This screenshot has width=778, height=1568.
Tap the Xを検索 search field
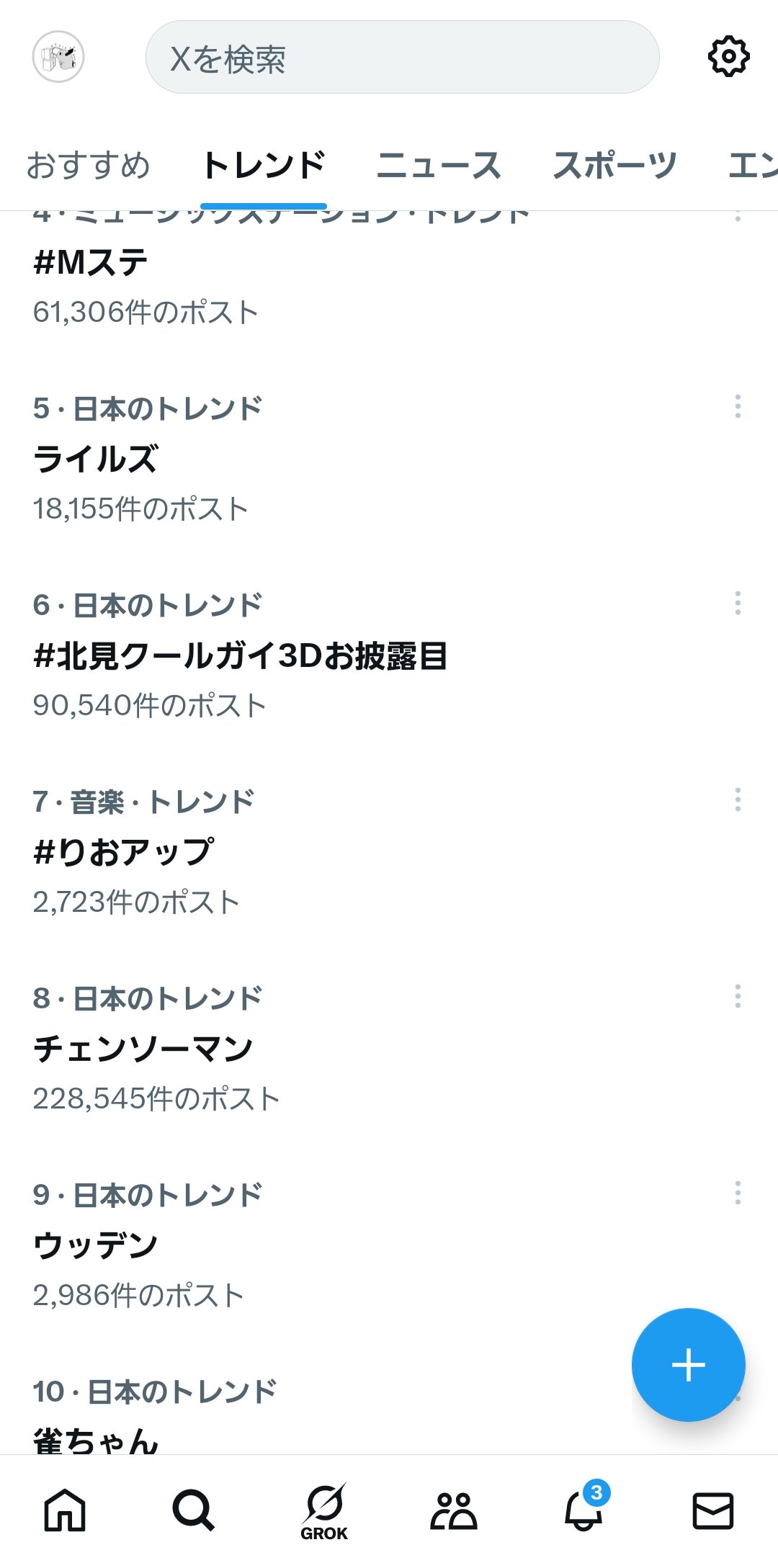click(x=402, y=58)
